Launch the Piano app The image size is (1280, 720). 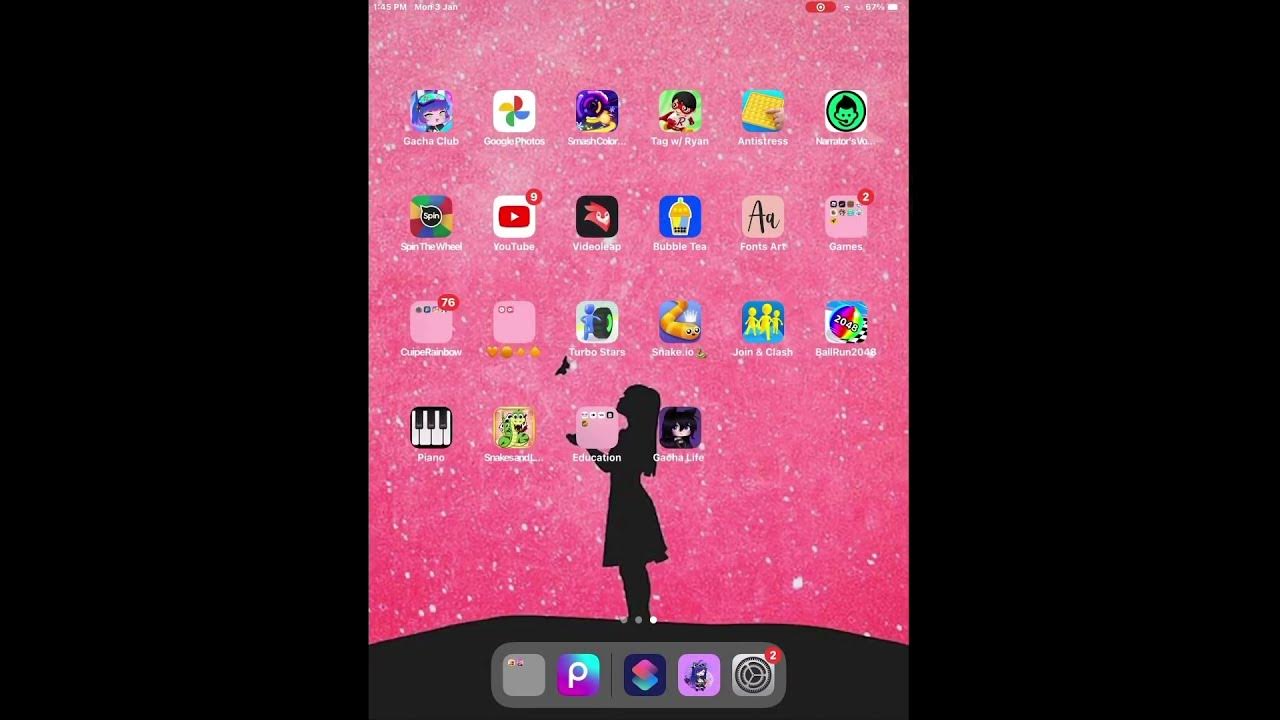[431, 428]
